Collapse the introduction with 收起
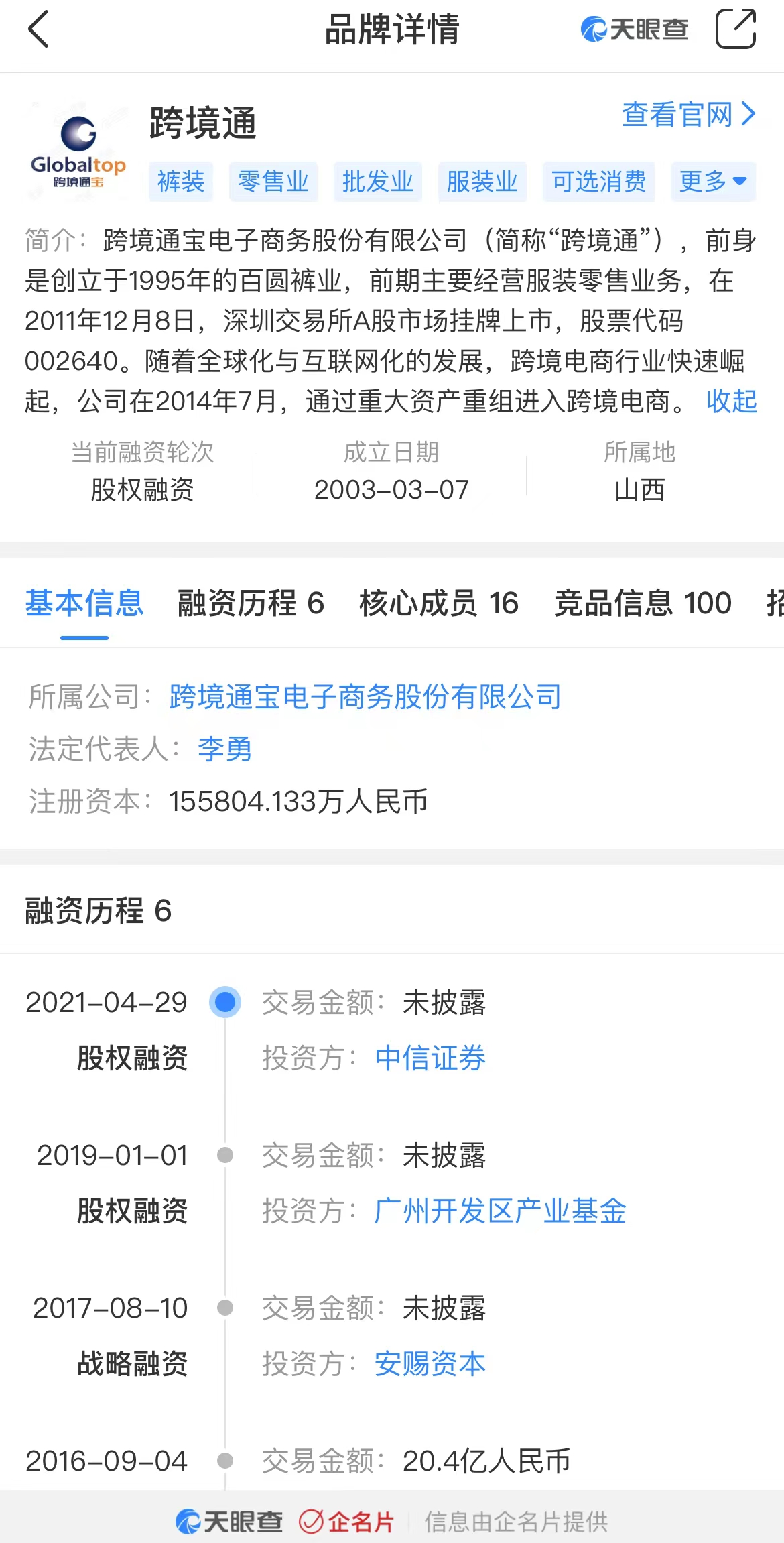Screen dimensions: 784x1543 pyautogui.click(x=731, y=402)
